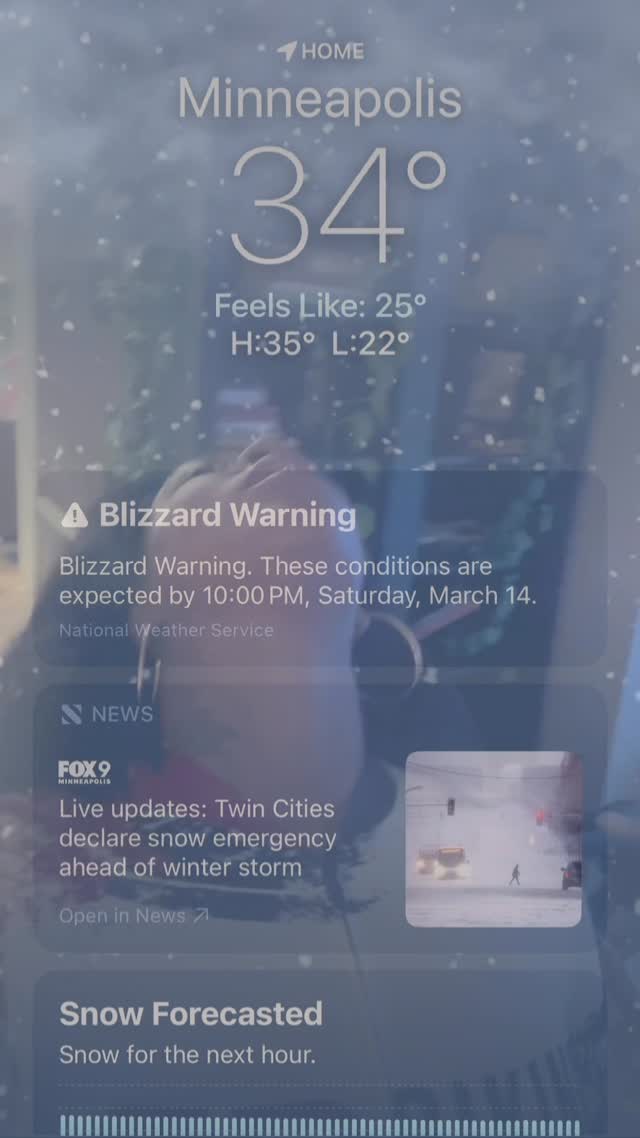Open the Blizzard Warning alert card
This screenshot has height=1138, width=640.
tap(320, 568)
